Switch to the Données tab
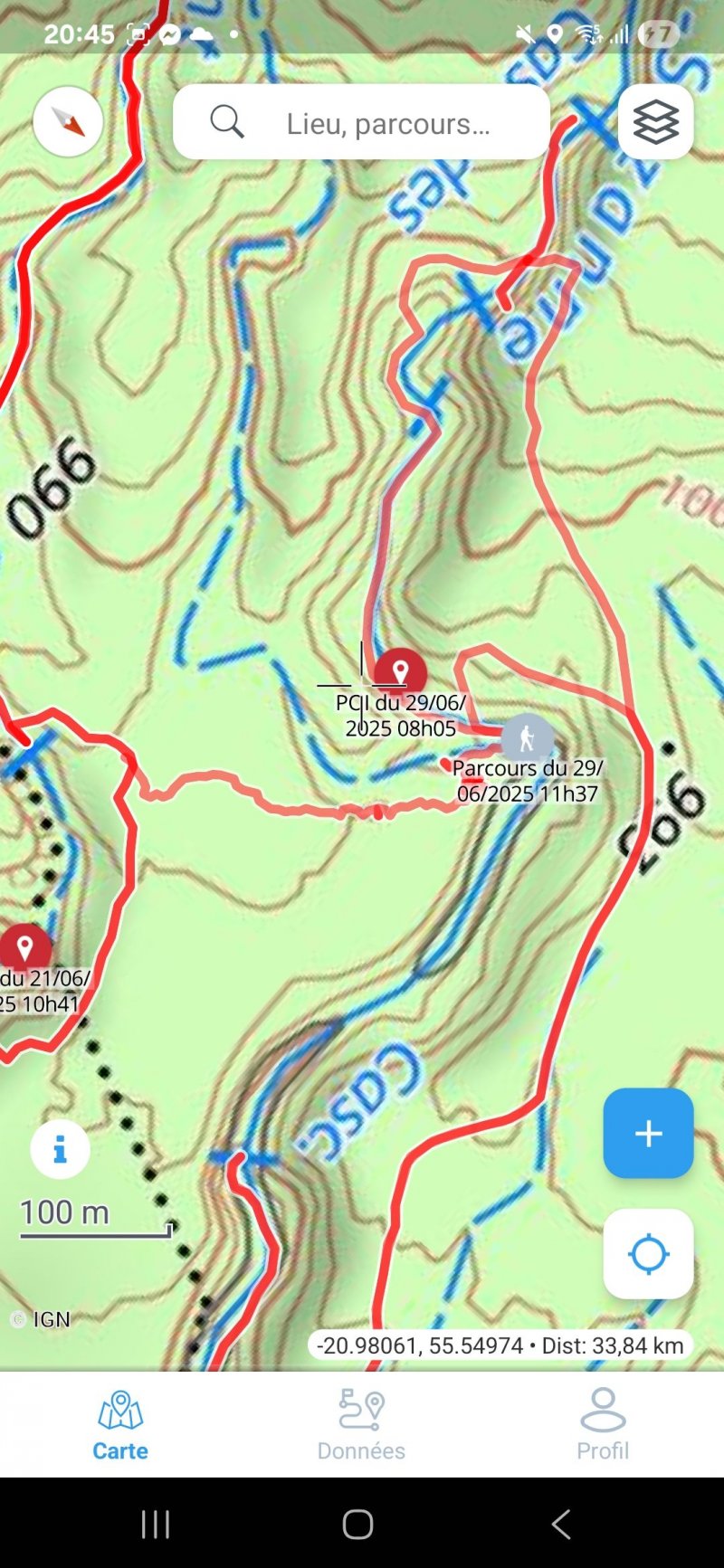This screenshot has height=1568, width=724. [361, 1425]
